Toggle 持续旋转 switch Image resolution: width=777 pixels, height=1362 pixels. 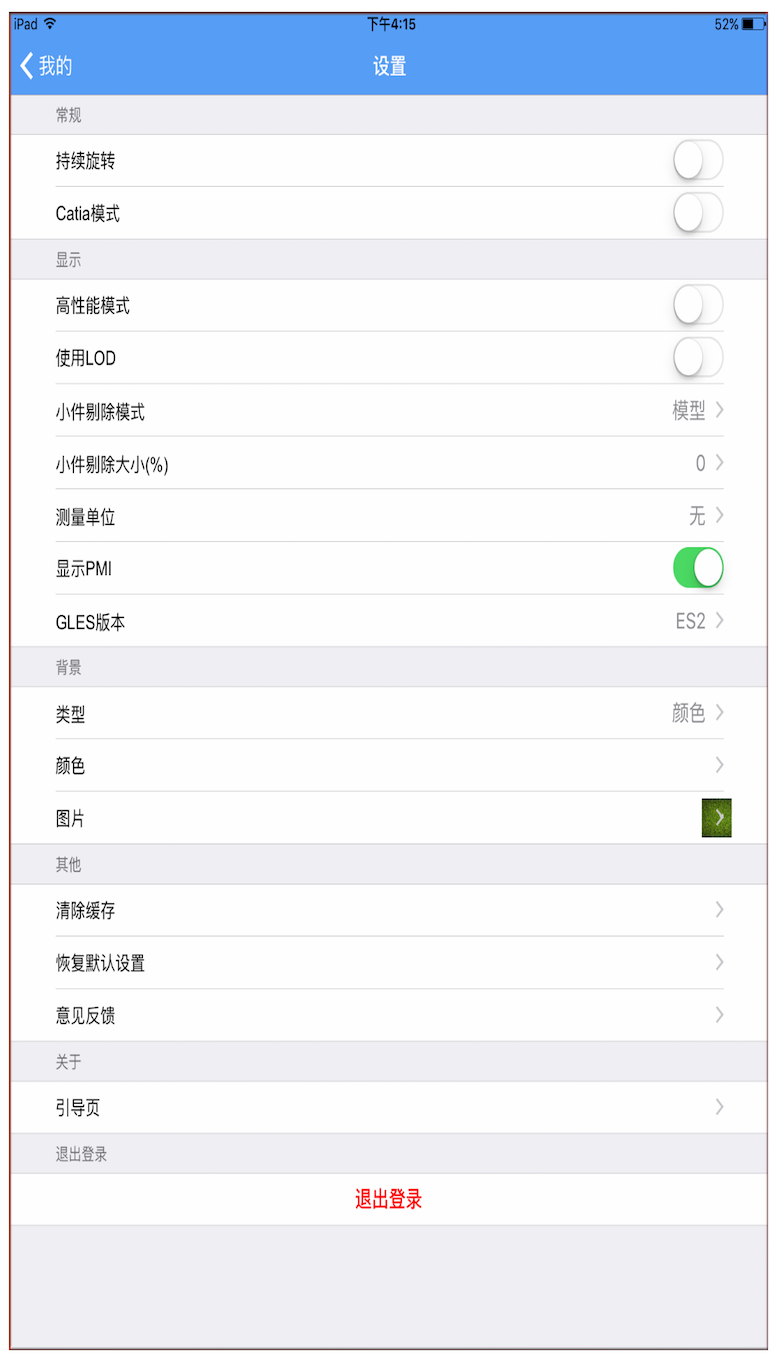[698, 160]
